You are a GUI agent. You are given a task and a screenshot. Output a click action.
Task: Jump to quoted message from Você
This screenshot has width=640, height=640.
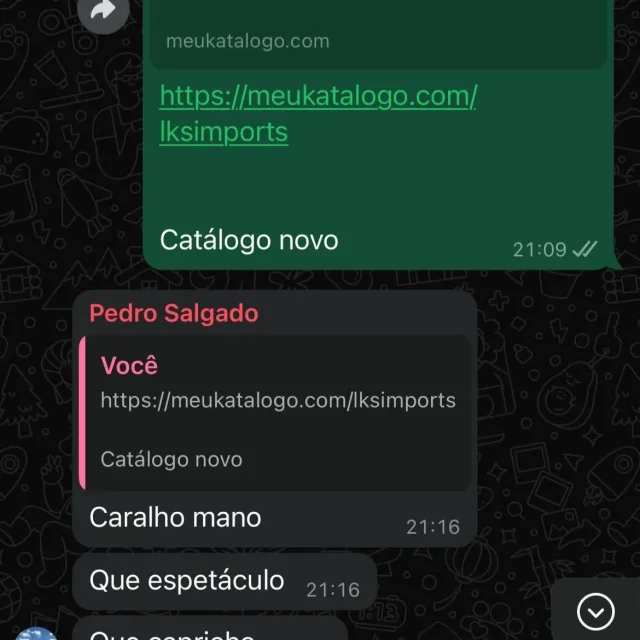click(275, 412)
